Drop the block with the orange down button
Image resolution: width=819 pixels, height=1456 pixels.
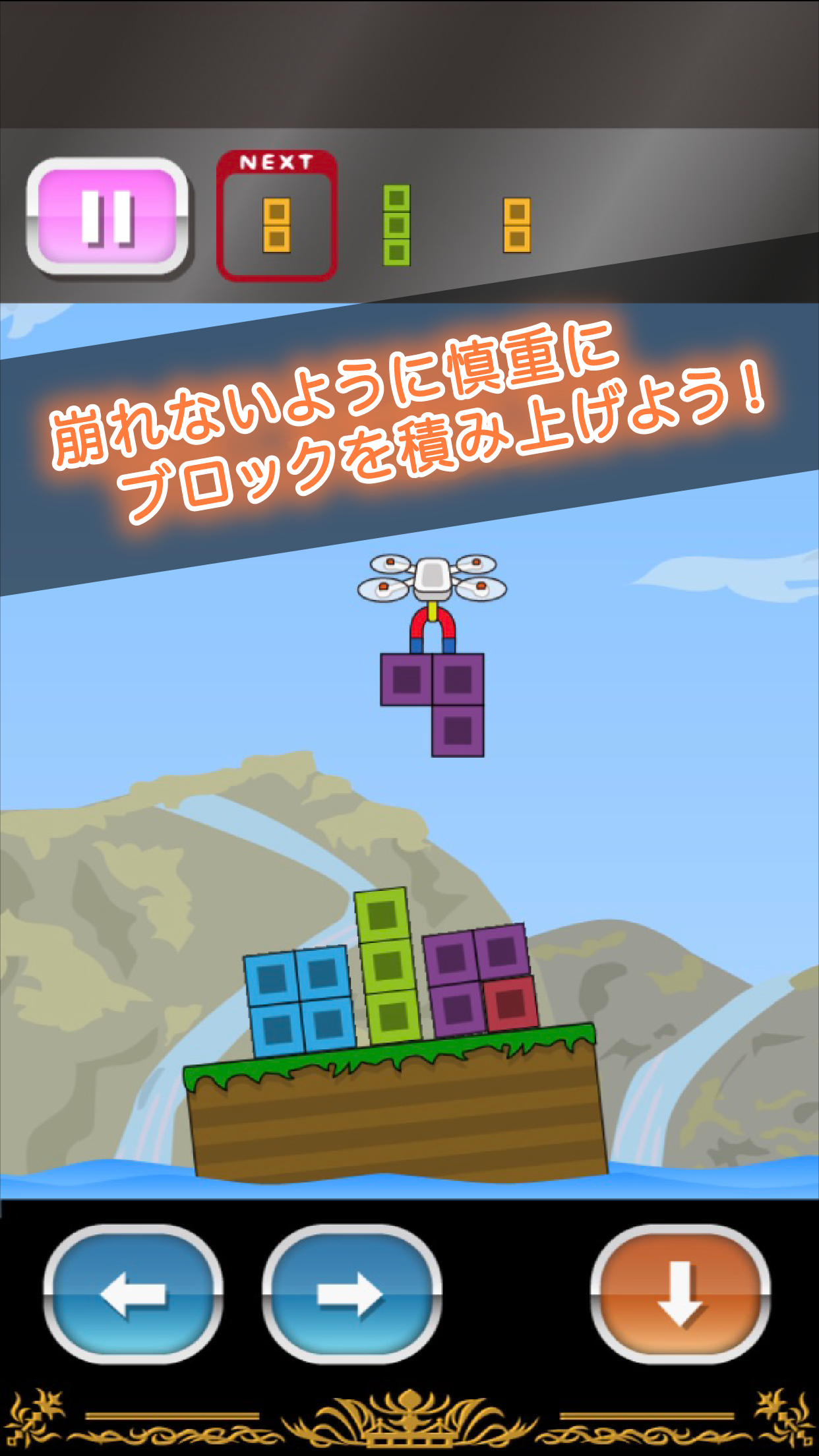coord(681,1294)
